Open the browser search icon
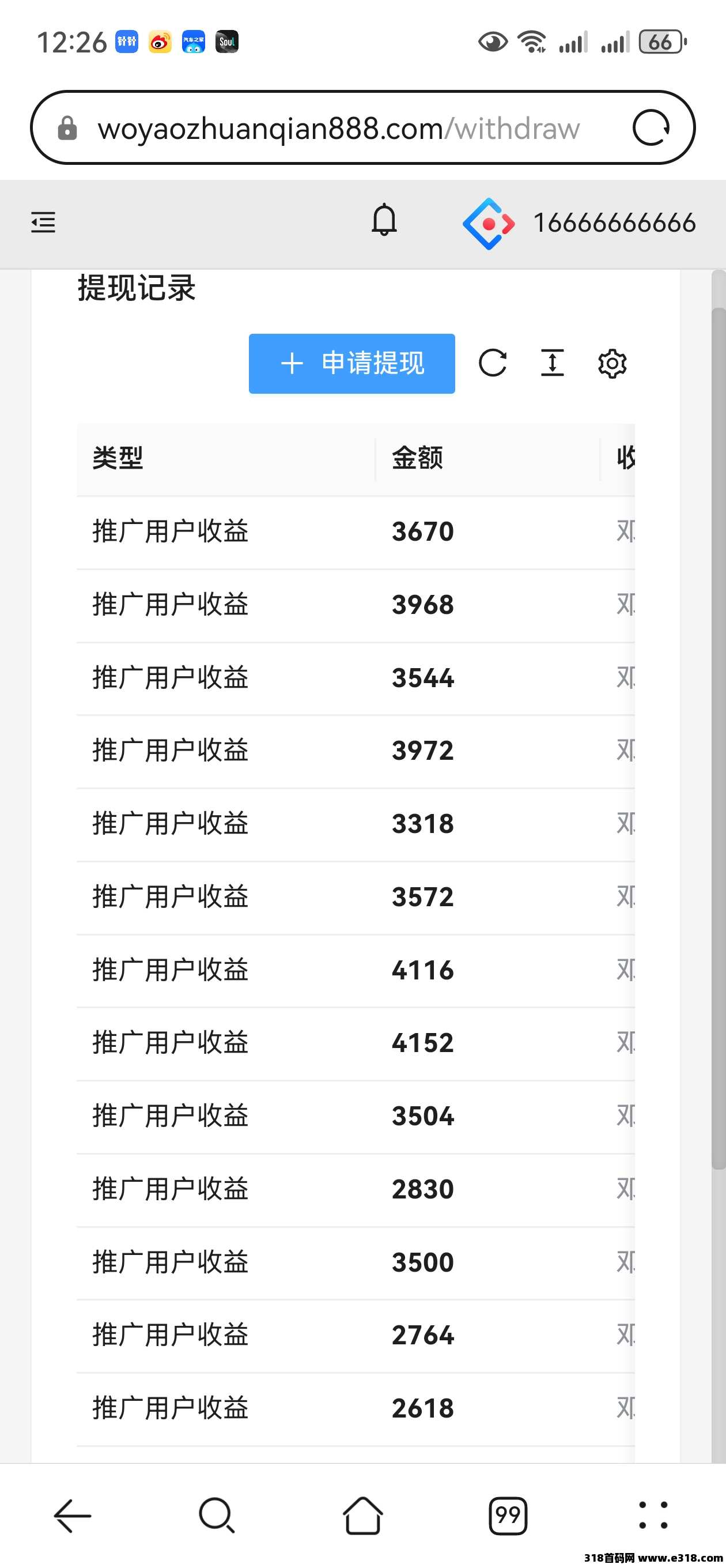 pos(217,1515)
